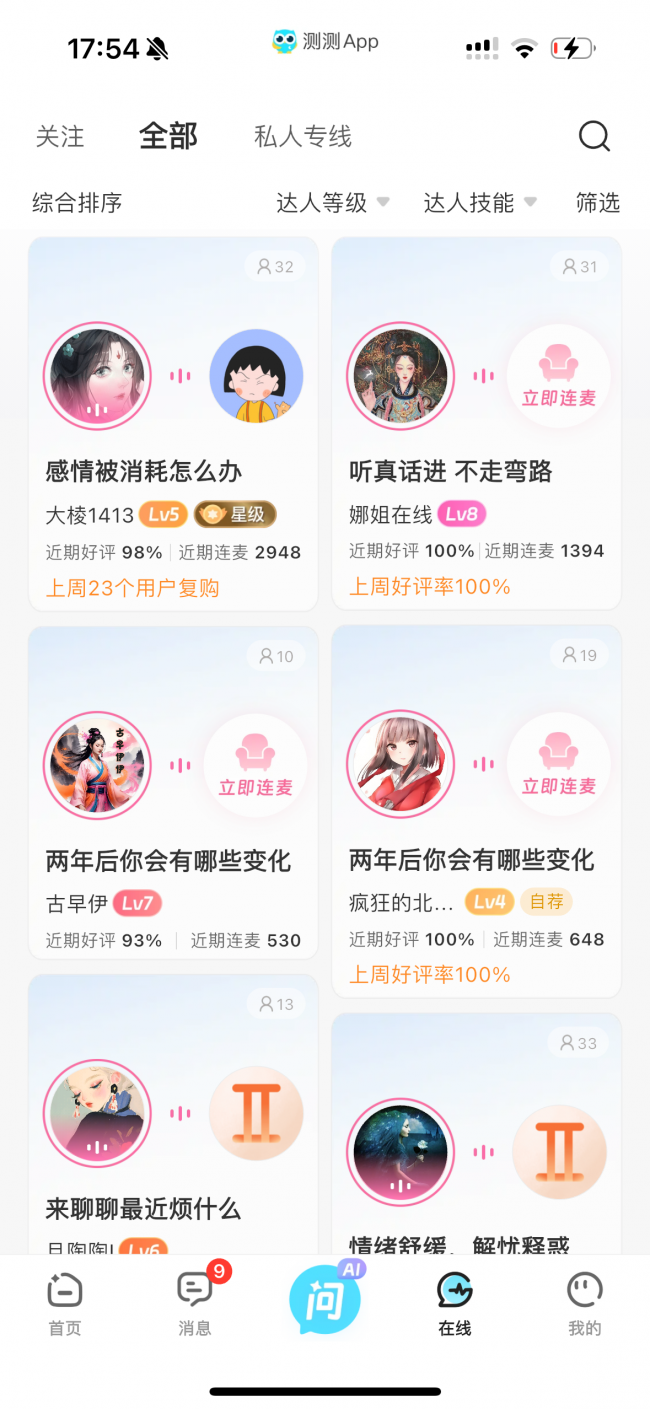Open the 消息 tab with 9 unread
The height and width of the screenshot is (1409, 650).
tap(195, 1303)
